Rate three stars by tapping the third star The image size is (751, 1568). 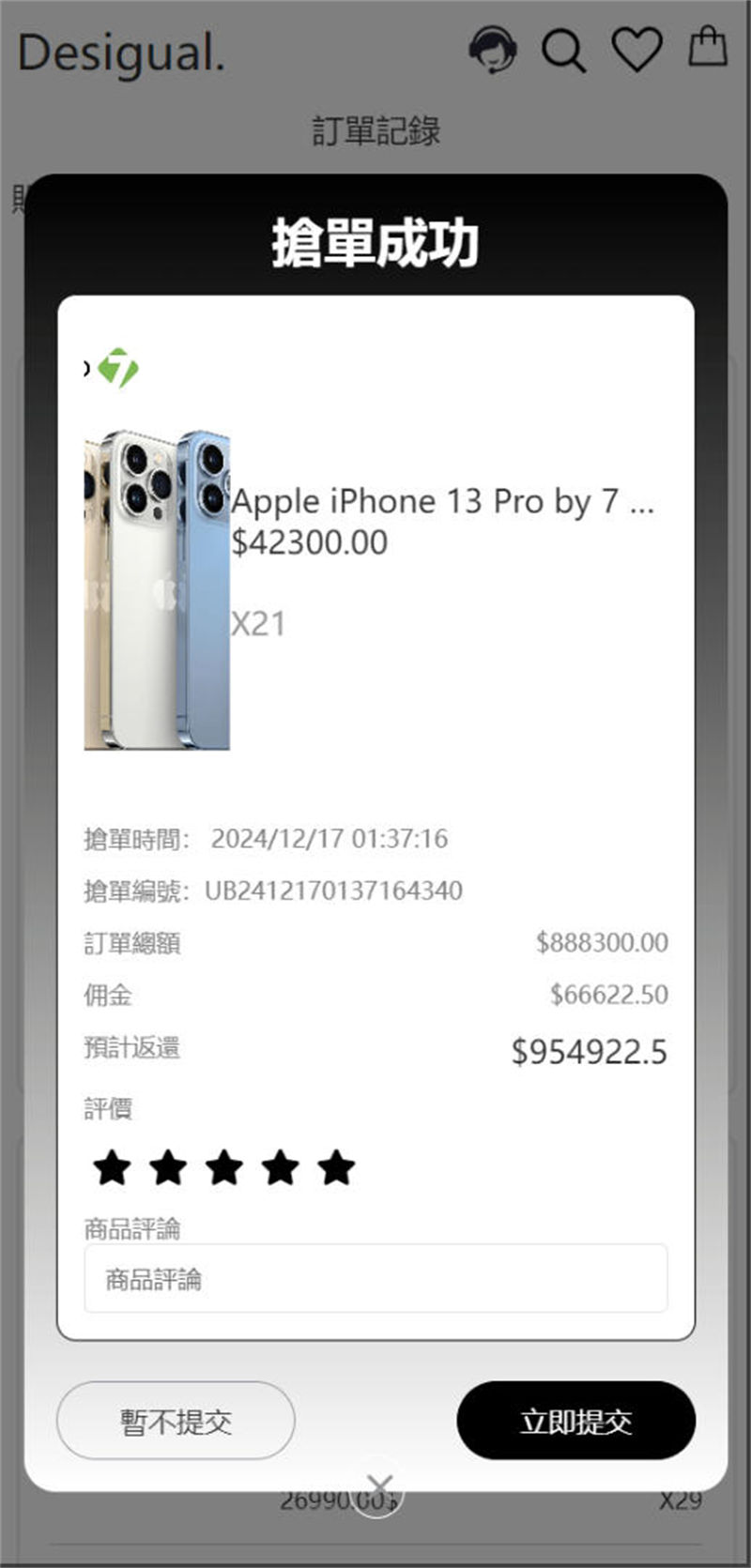point(224,1168)
